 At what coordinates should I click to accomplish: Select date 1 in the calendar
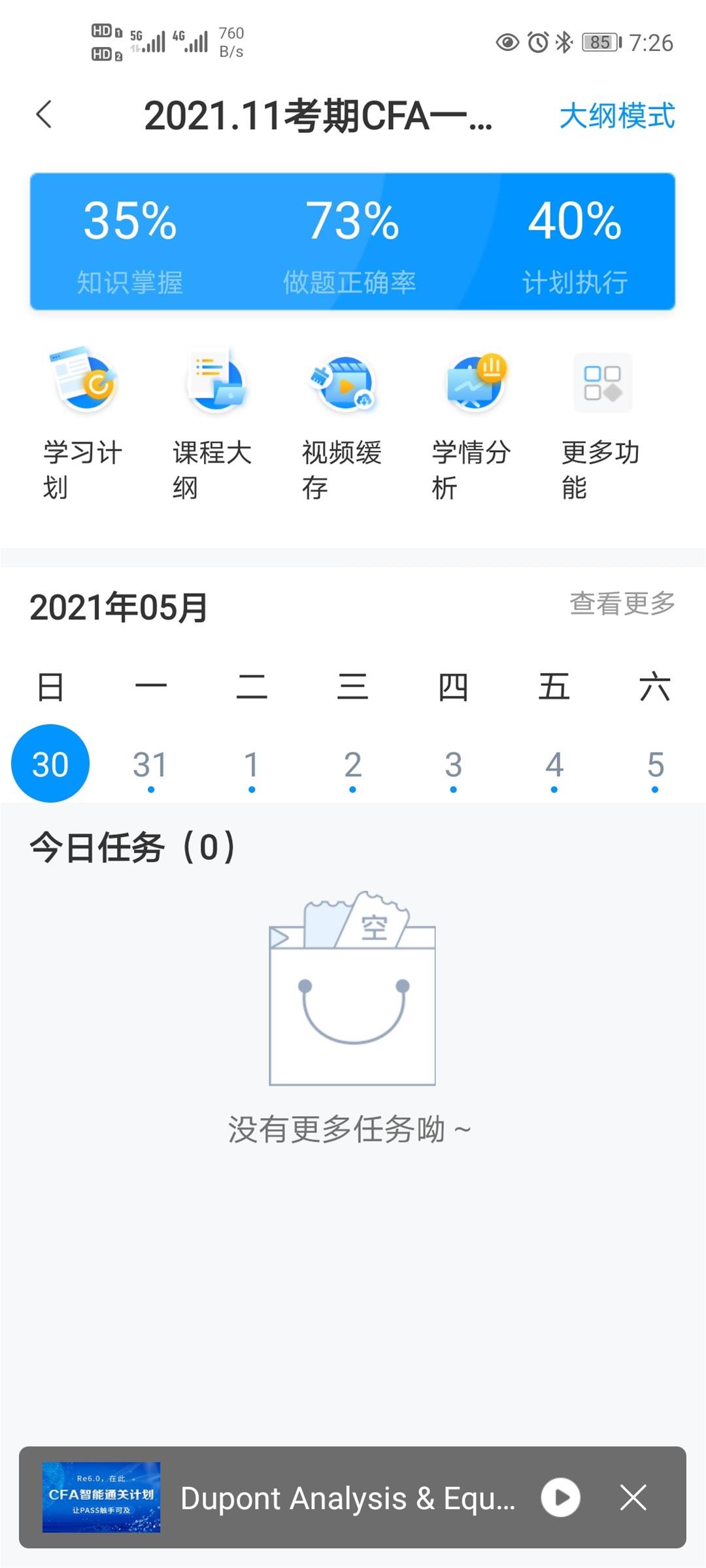[252, 765]
